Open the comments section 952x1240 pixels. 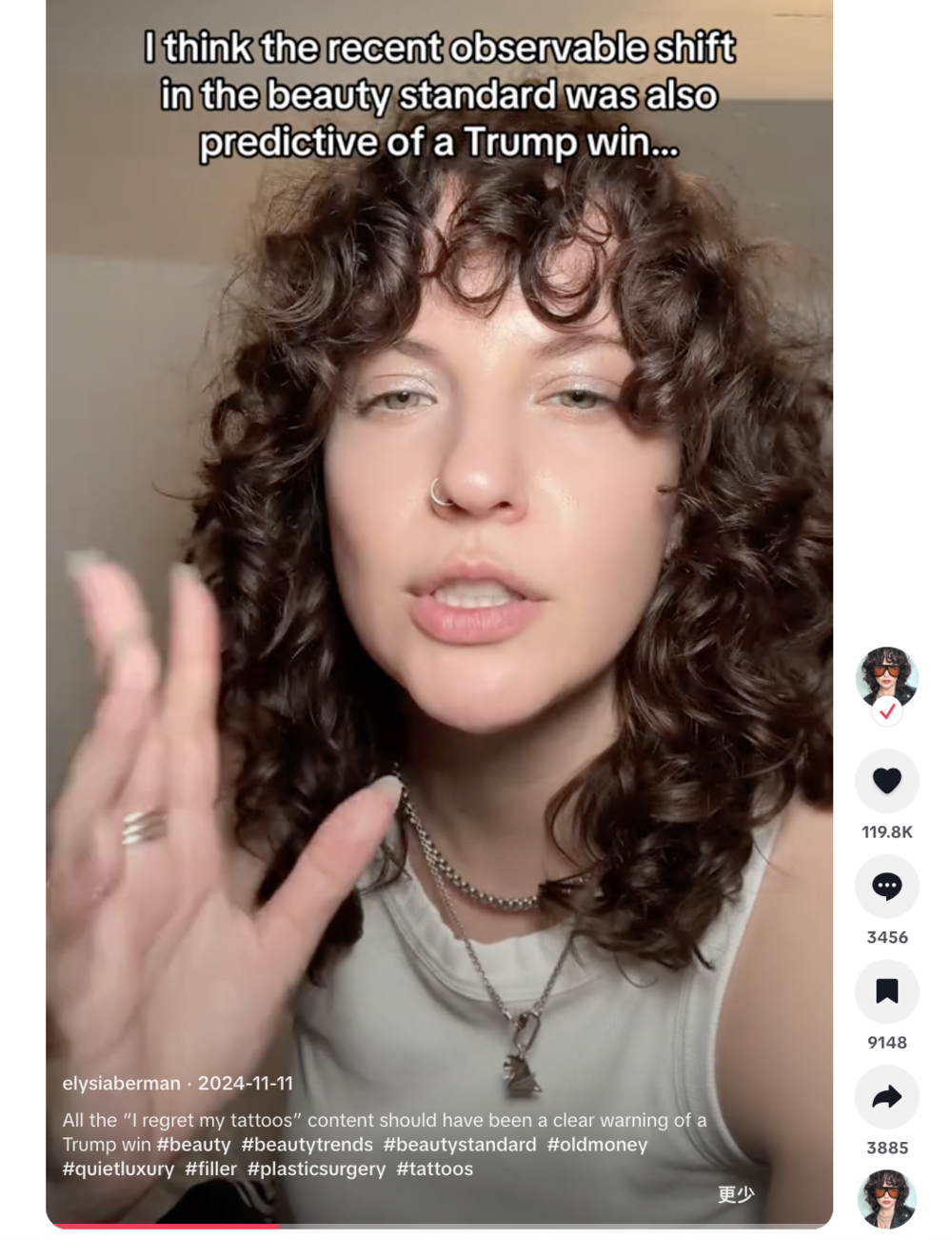(x=886, y=887)
